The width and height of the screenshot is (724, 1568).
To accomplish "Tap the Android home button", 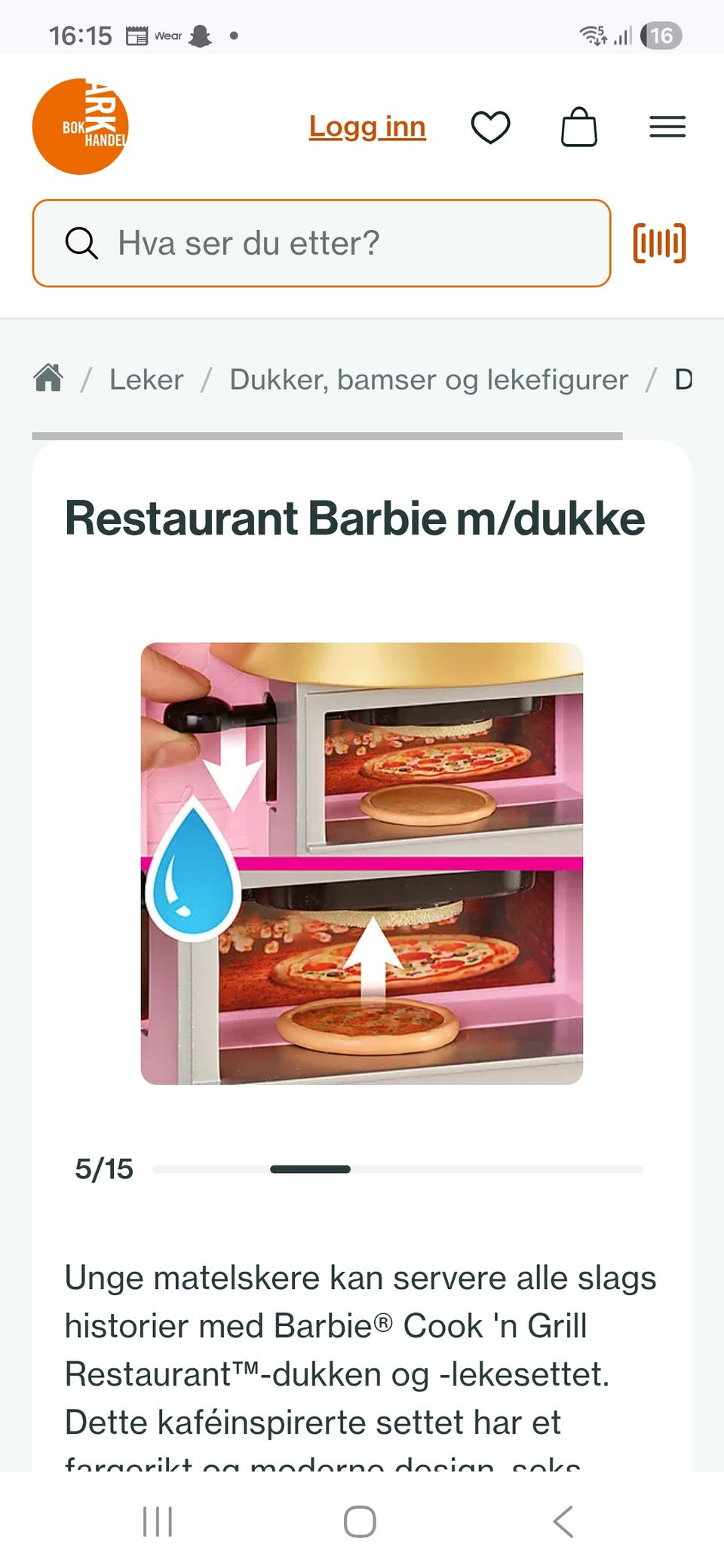I will 360,1521.
